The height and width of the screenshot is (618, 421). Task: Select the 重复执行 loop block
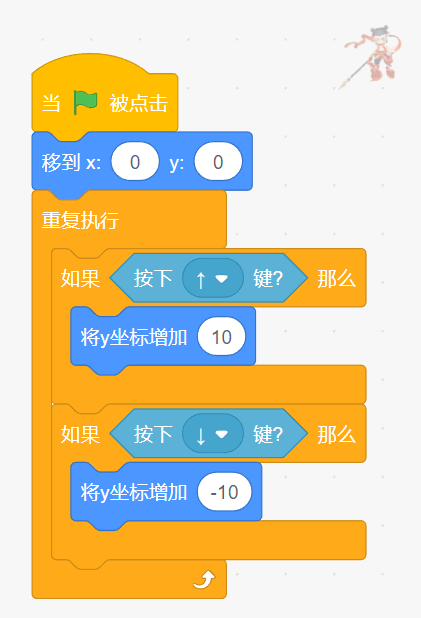coord(80,220)
